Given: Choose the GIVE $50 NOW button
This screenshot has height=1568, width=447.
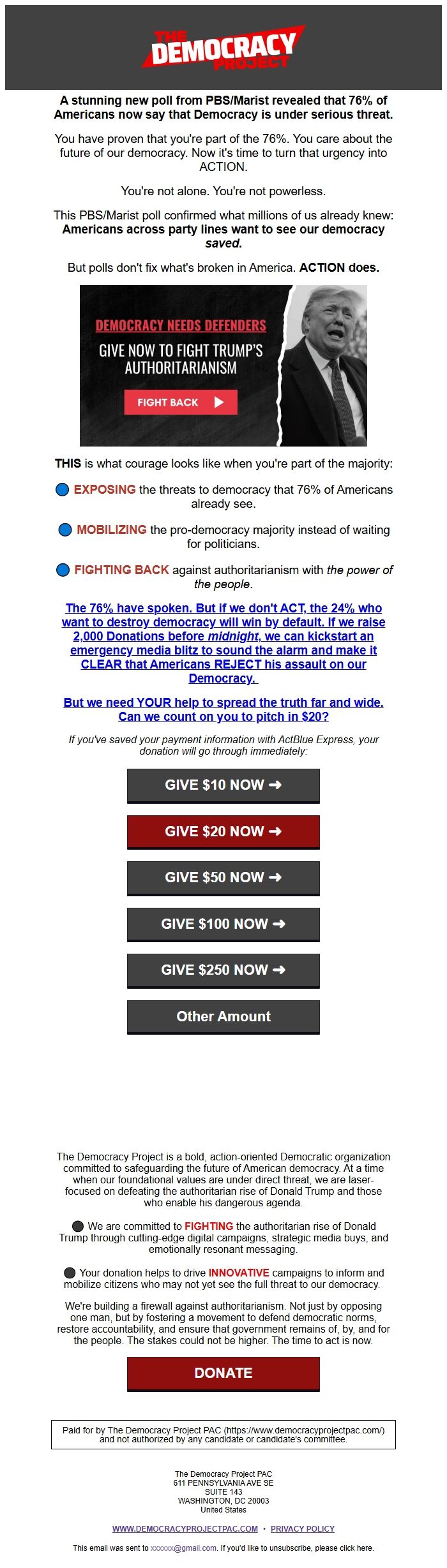Looking at the screenshot, I should (223, 878).
